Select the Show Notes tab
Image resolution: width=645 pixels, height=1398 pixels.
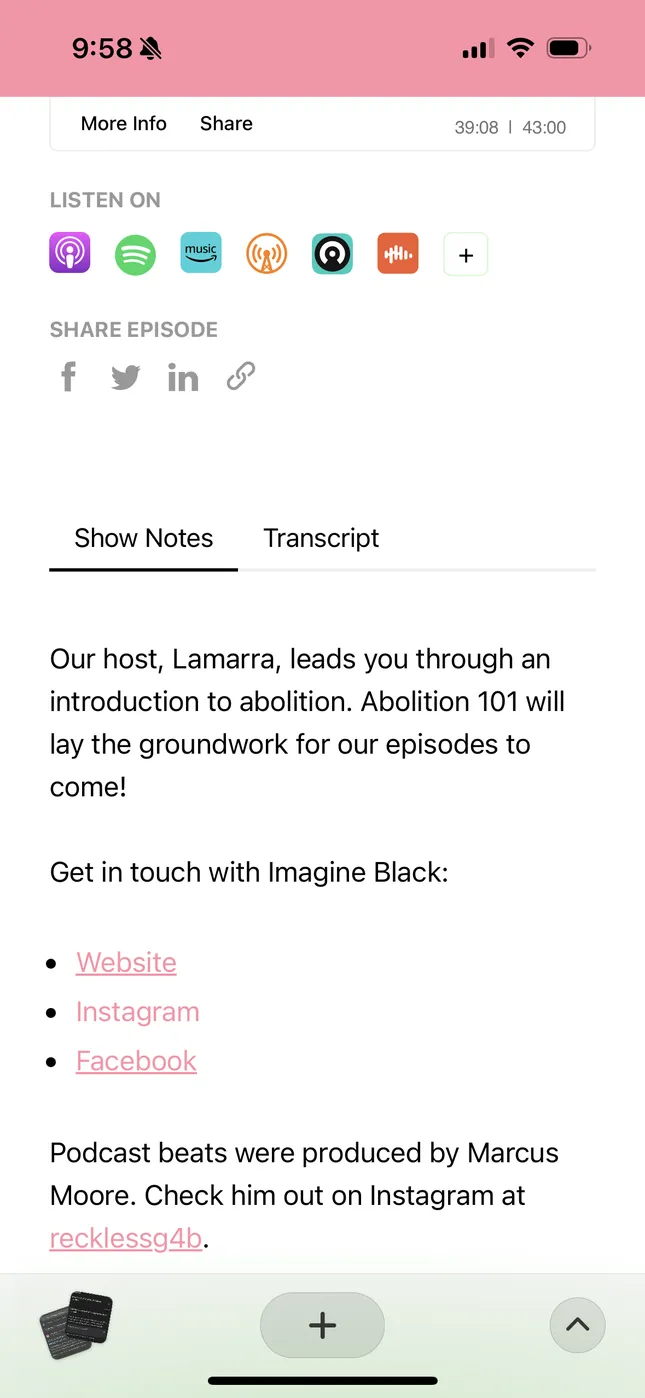pos(144,538)
